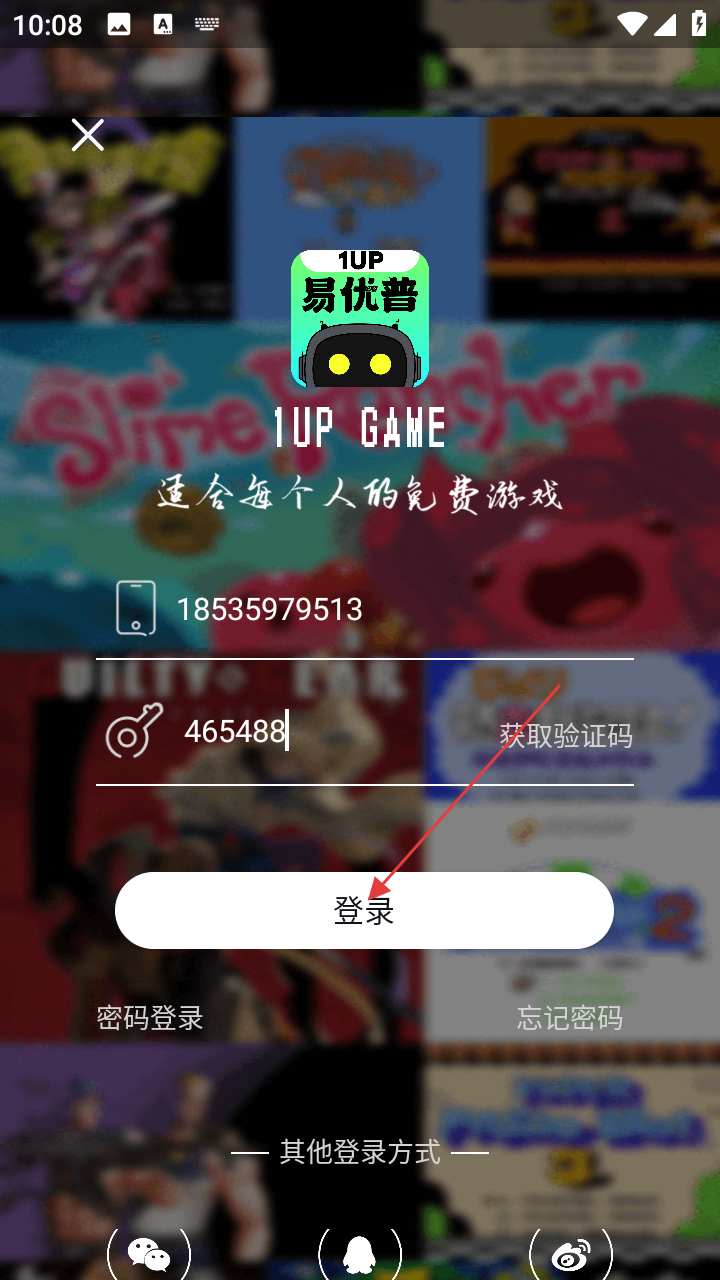
Task: Switch to 密码登录 password login
Action: pos(150,1018)
